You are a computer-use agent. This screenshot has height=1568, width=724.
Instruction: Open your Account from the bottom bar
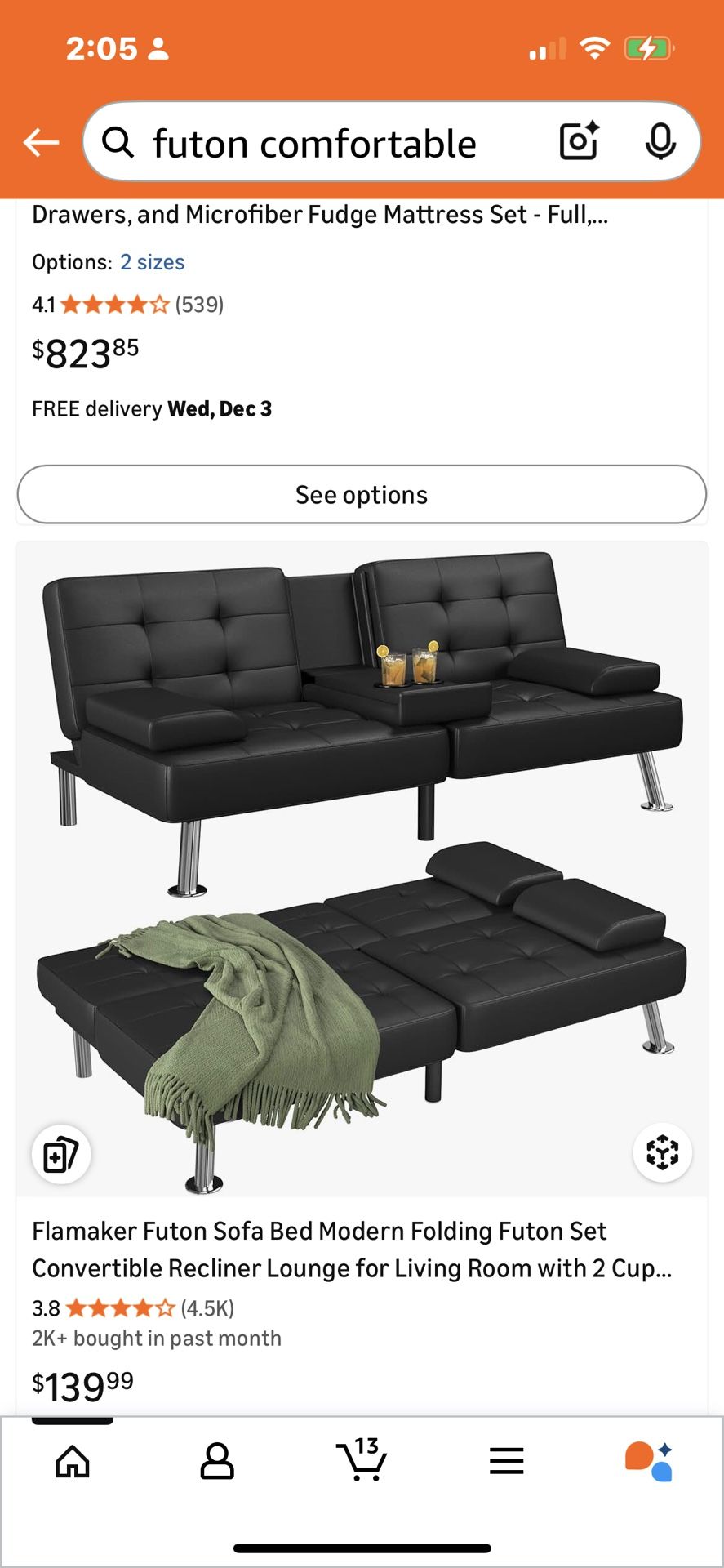tap(215, 1463)
